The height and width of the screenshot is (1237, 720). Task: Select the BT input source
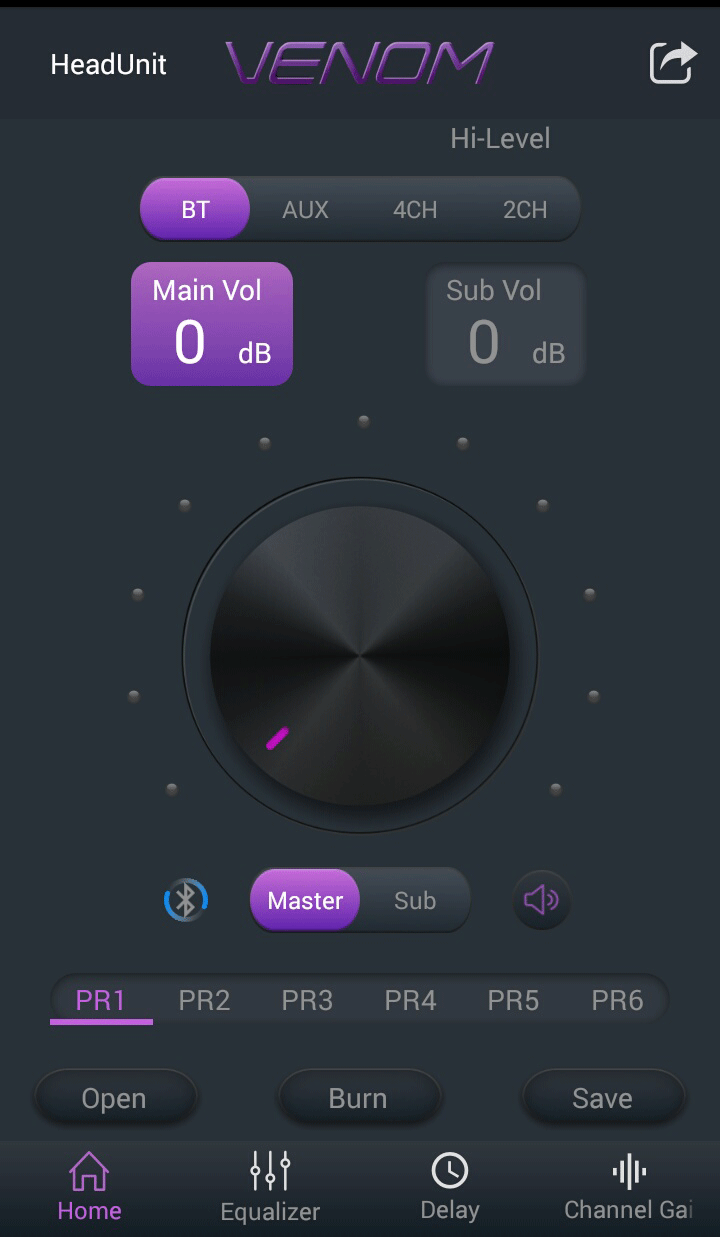click(x=196, y=210)
